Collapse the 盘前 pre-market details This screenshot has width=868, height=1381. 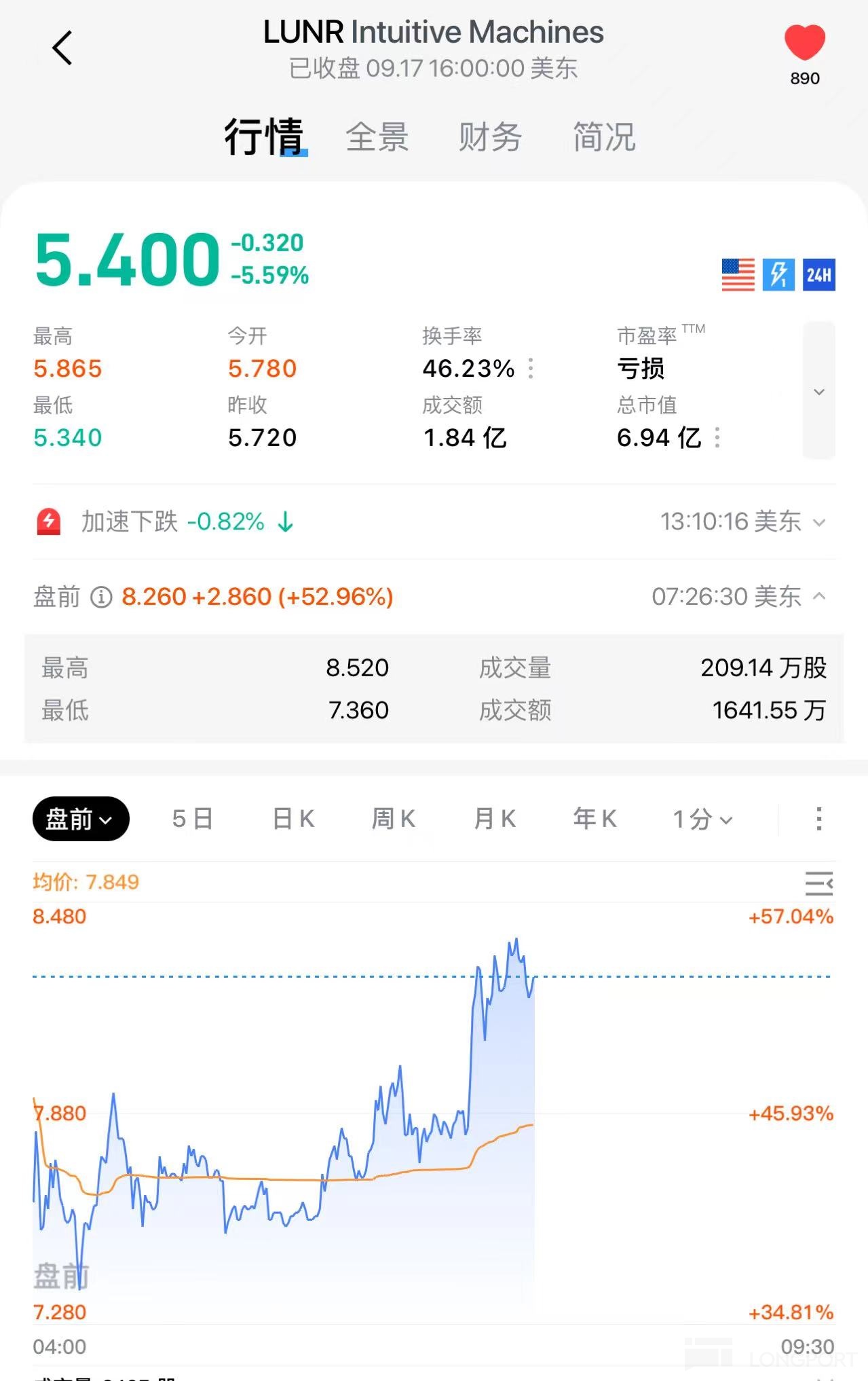[819, 596]
